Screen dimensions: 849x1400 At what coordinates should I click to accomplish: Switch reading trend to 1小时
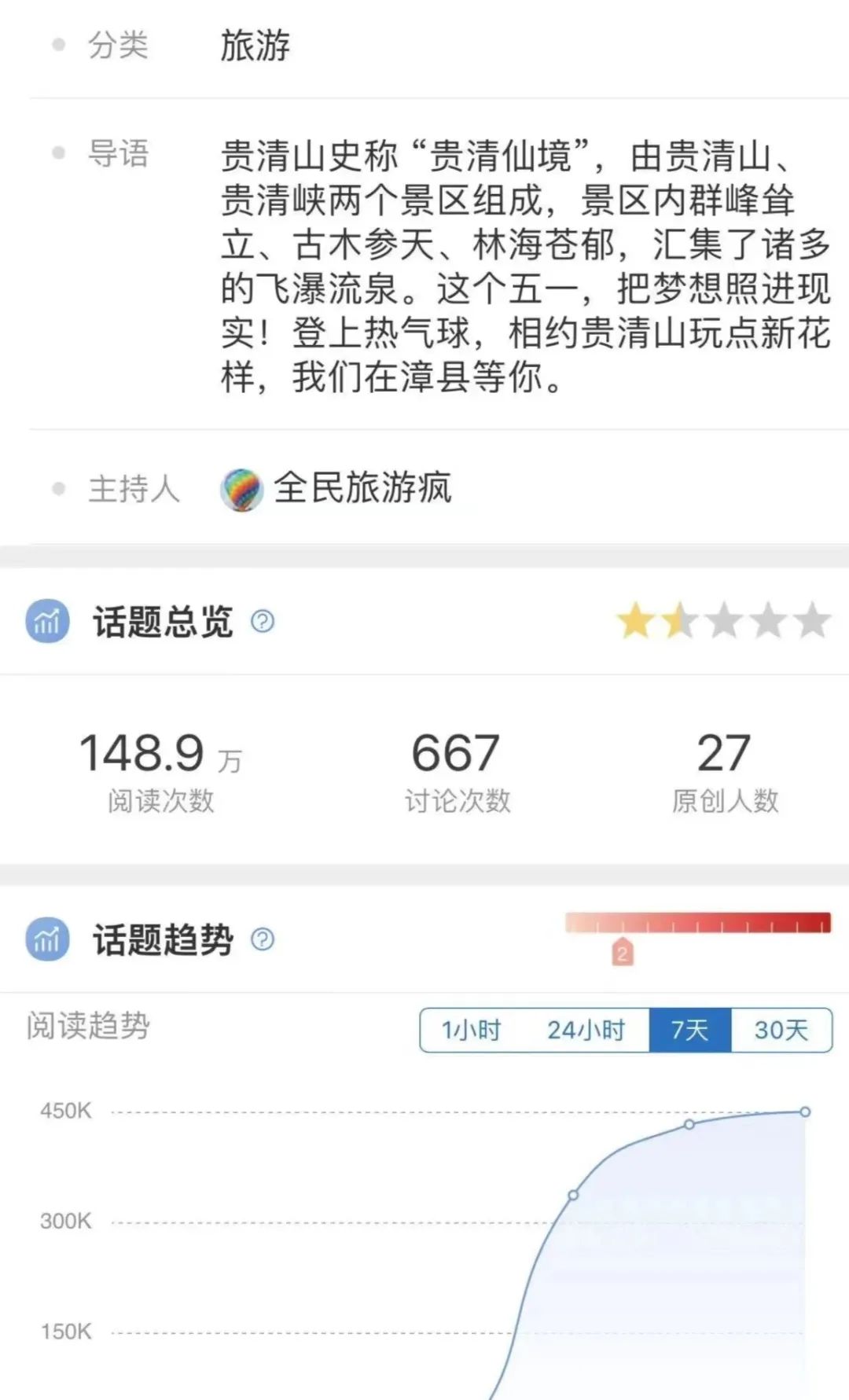click(471, 1030)
